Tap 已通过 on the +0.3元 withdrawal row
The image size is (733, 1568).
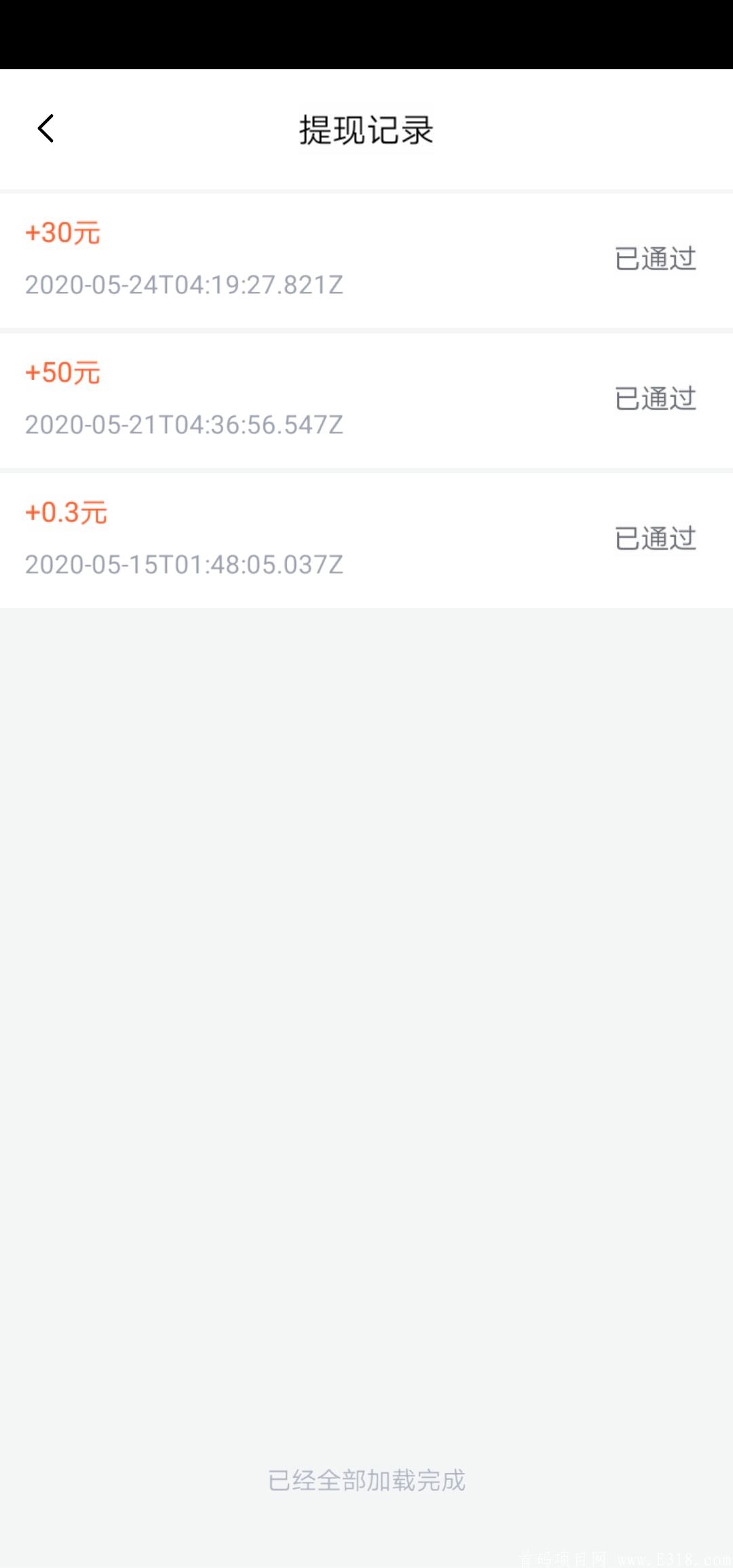654,539
